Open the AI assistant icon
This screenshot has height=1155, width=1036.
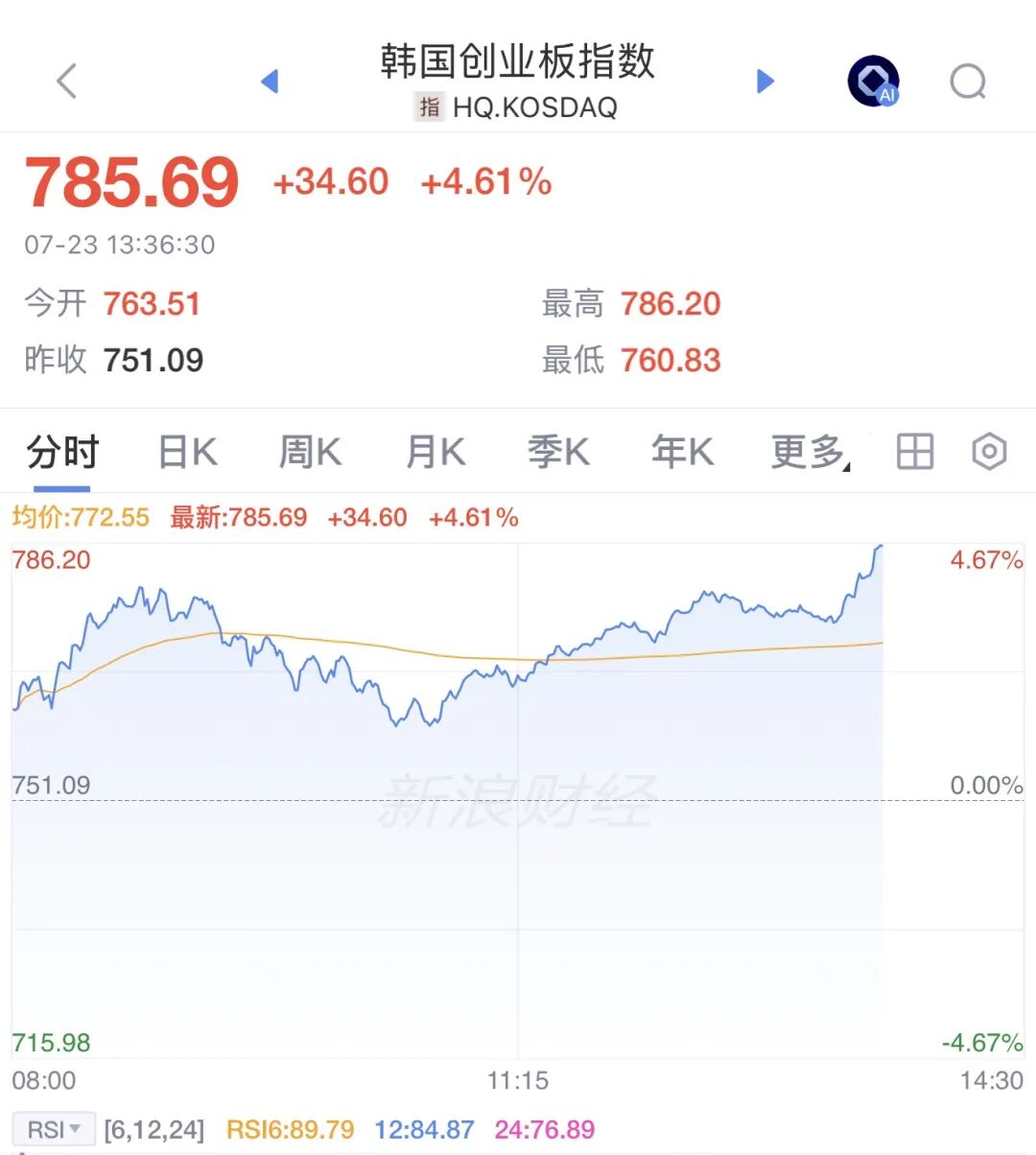[873, 81]
